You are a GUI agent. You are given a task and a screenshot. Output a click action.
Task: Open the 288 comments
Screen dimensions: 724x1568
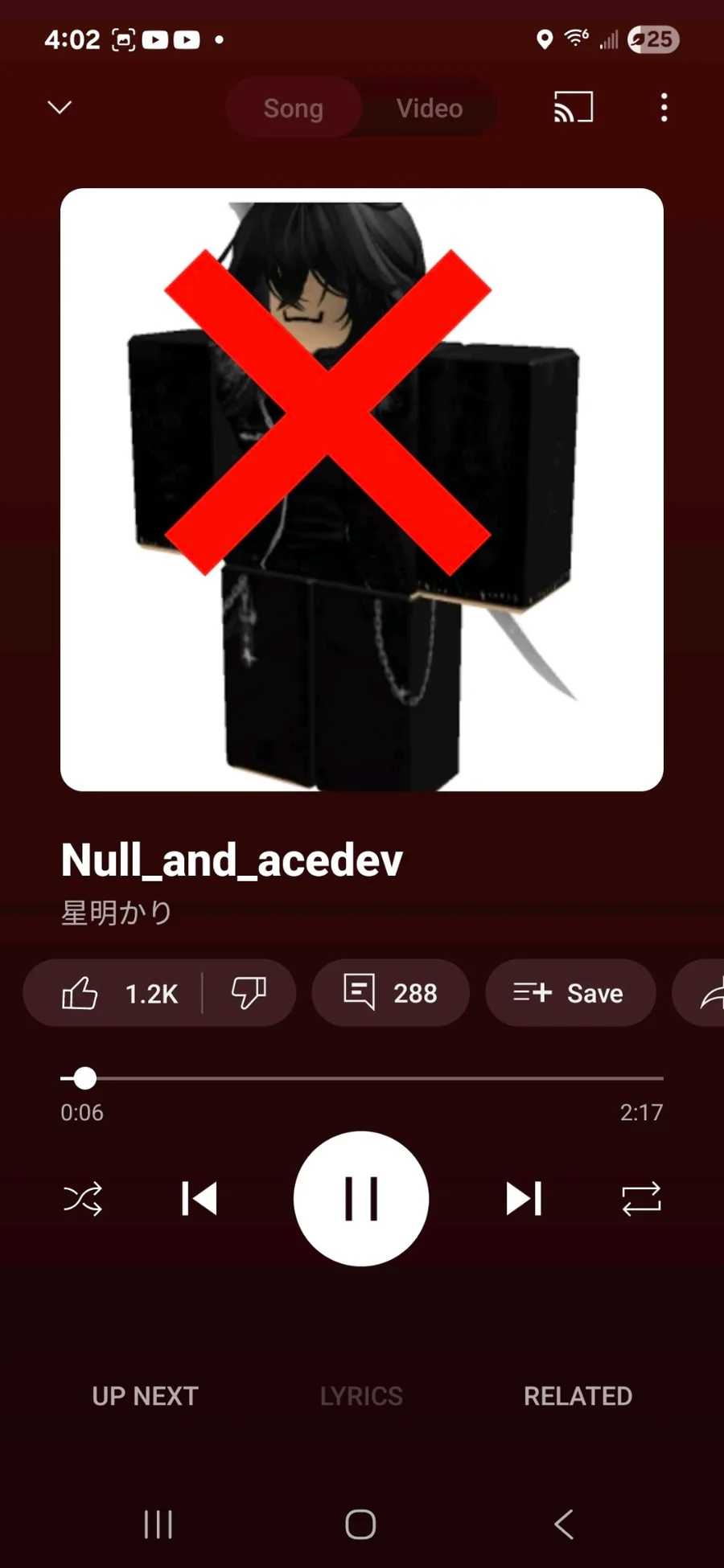click(x=391, y=993)
